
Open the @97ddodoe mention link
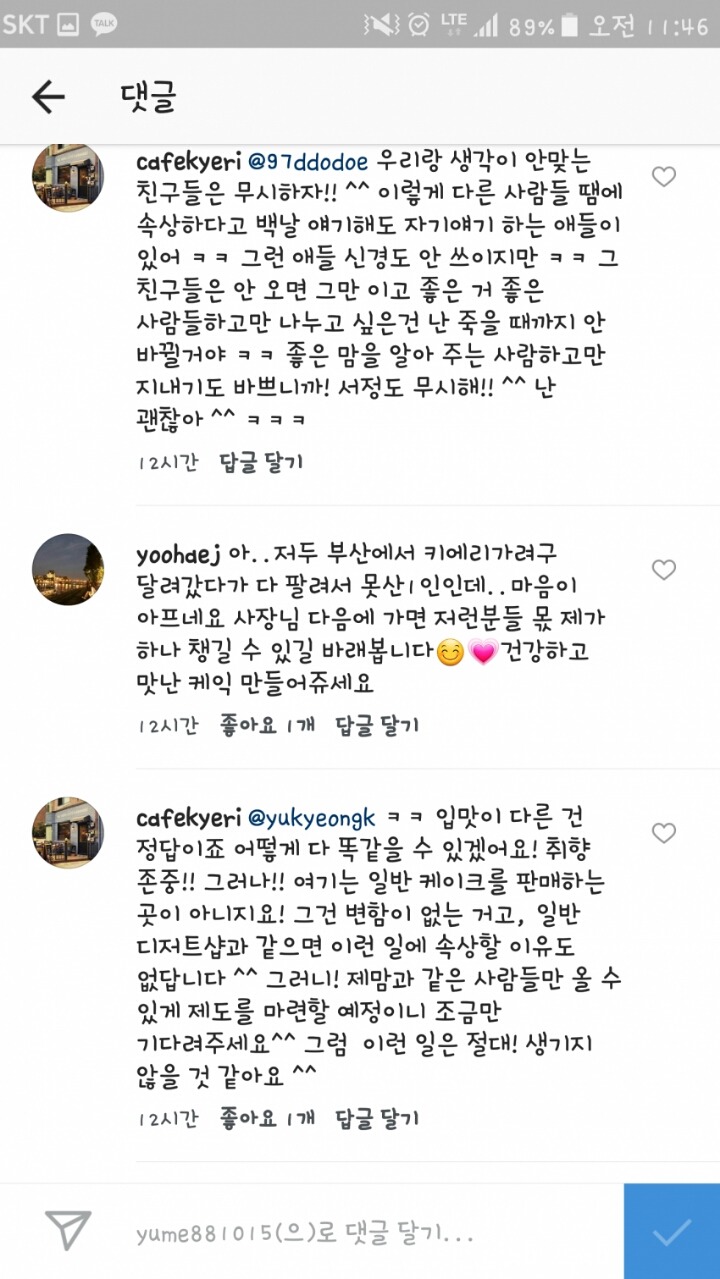coord(307,162)
